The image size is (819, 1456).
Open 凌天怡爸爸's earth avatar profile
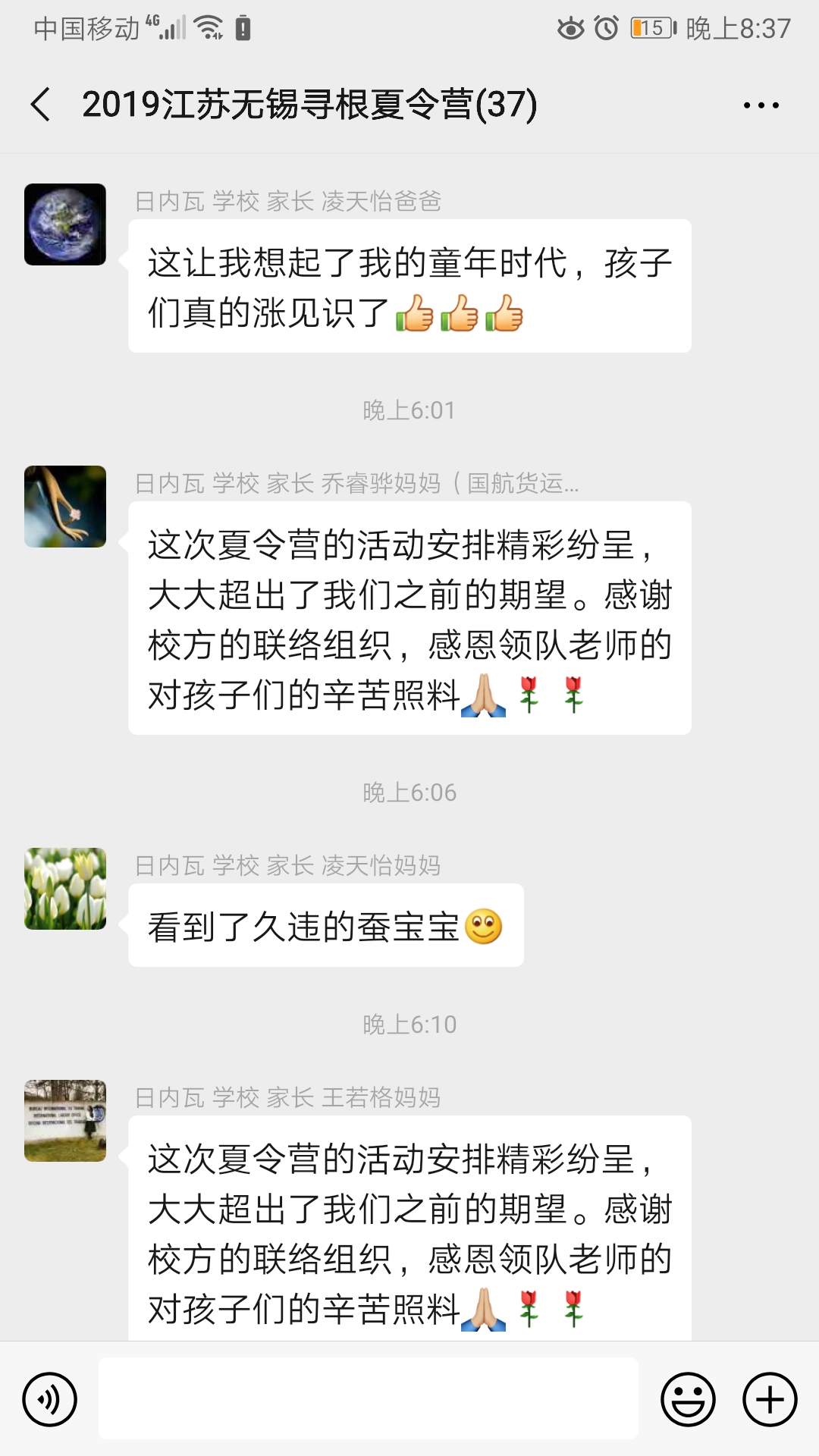click(65, 224)
